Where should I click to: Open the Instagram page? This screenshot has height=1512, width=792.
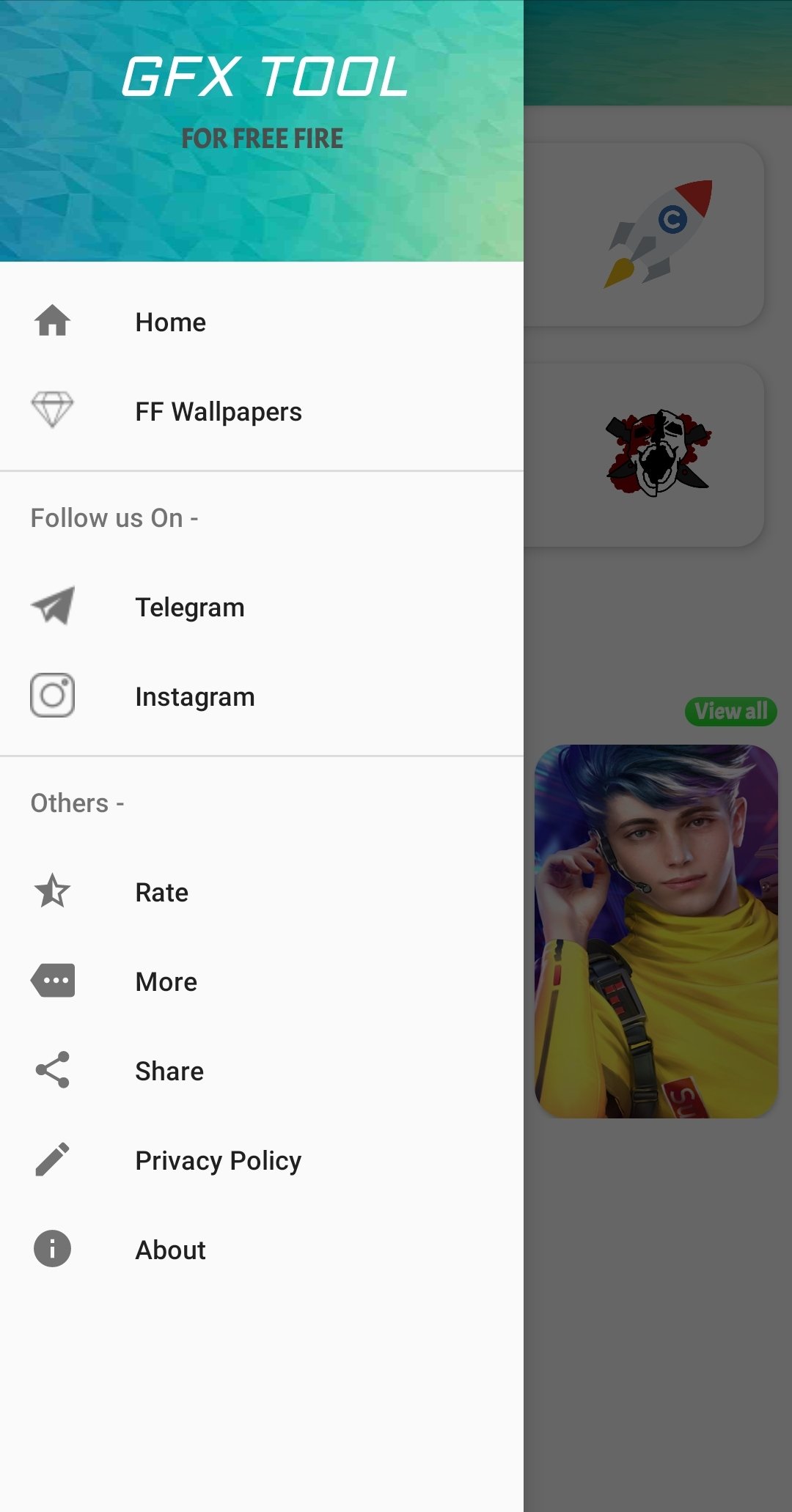pos(262,696)
